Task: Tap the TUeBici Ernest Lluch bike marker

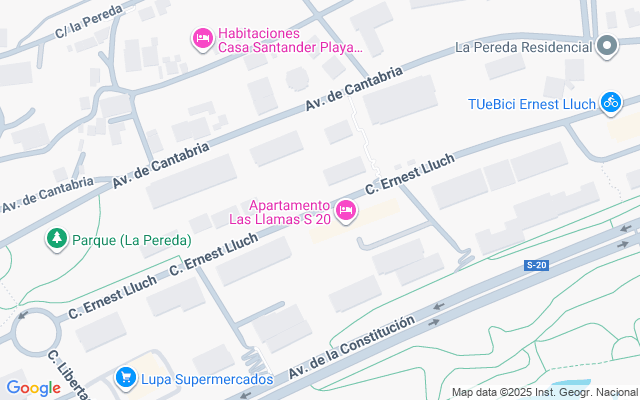Action: 611,102
